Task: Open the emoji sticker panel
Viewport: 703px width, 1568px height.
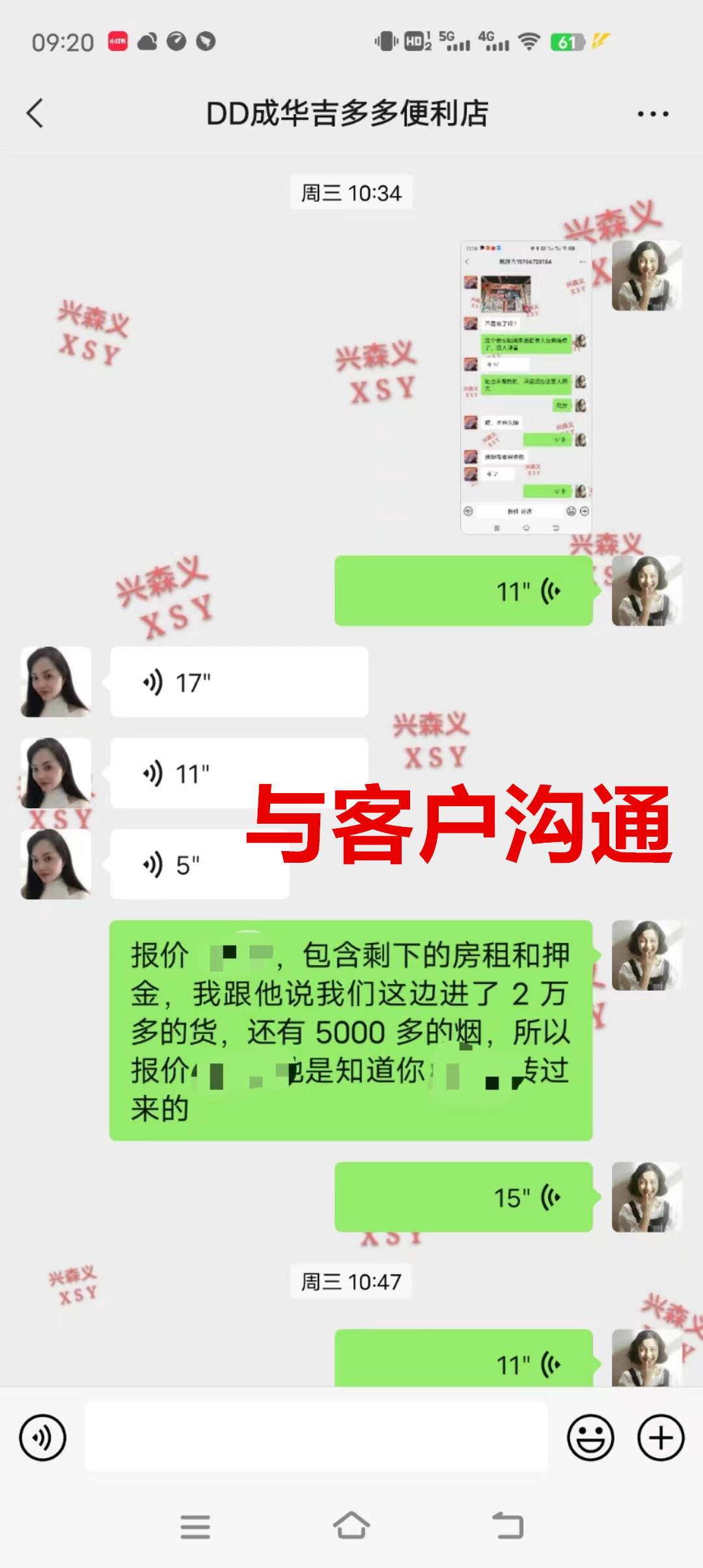Action: click(x=590, y=1438)
